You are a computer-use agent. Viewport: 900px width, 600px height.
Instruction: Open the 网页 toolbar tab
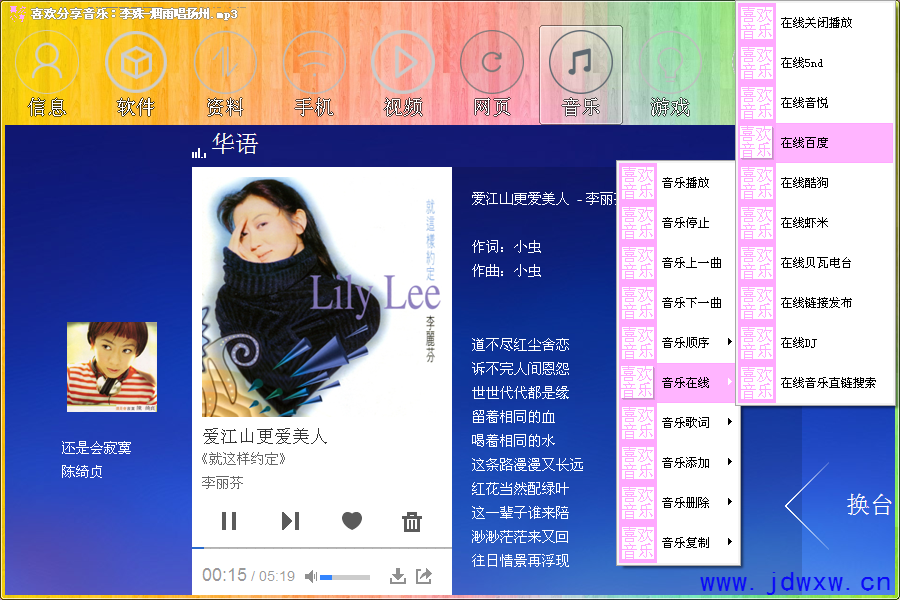point(492,75)
